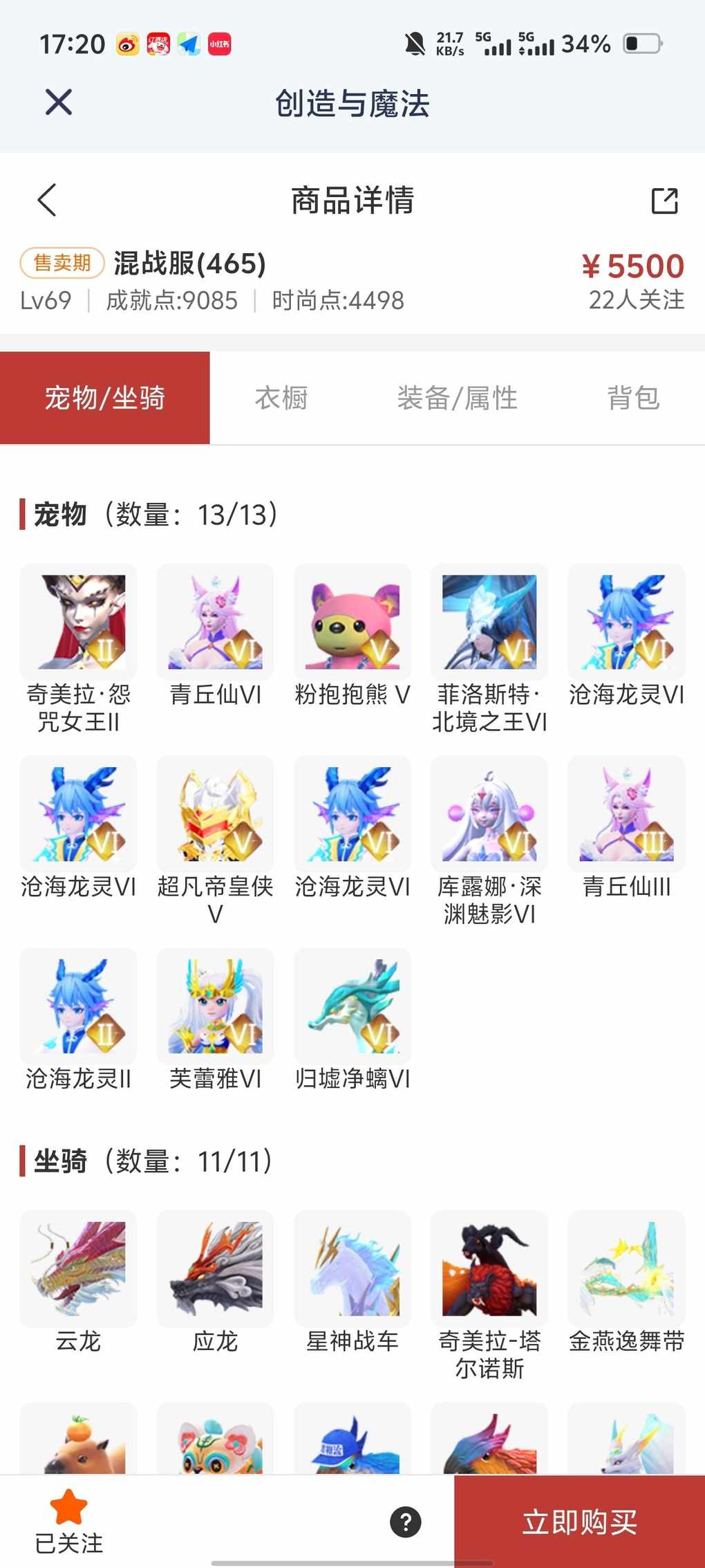Switch to the 衣橱 tab
The width and height of the screenshot is (705, 1568).
click(281, 398)
